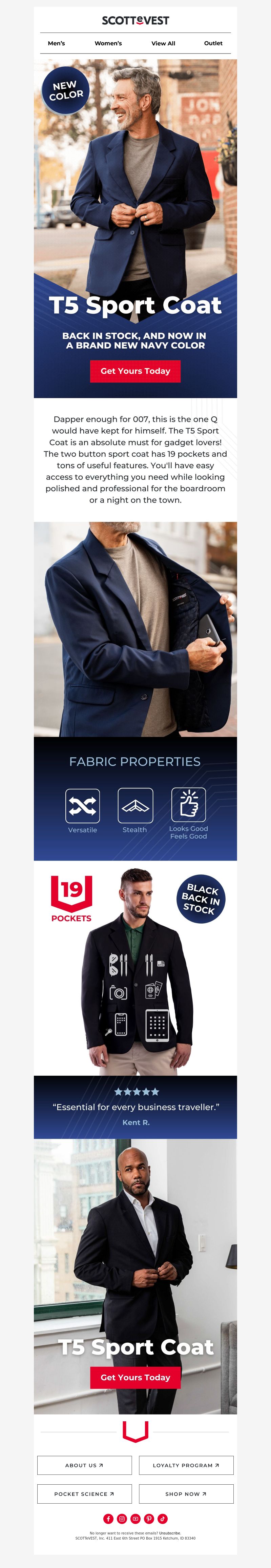Visit the TikTok icon
The width and height of the screenshot is (271, 1568).
163,1519
